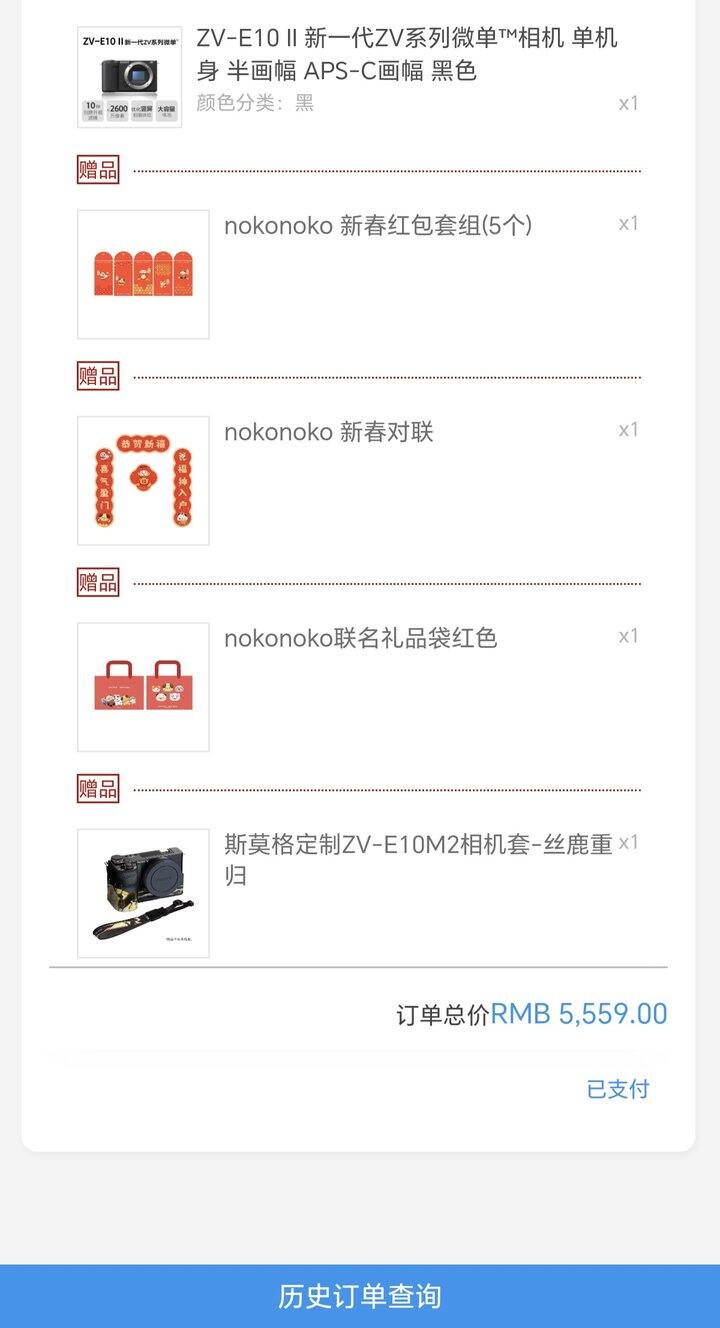Click the 历史订单查询 button at the bottom
The image size is (720, 1328).
pyautogui.click(x=360, y=1295)
